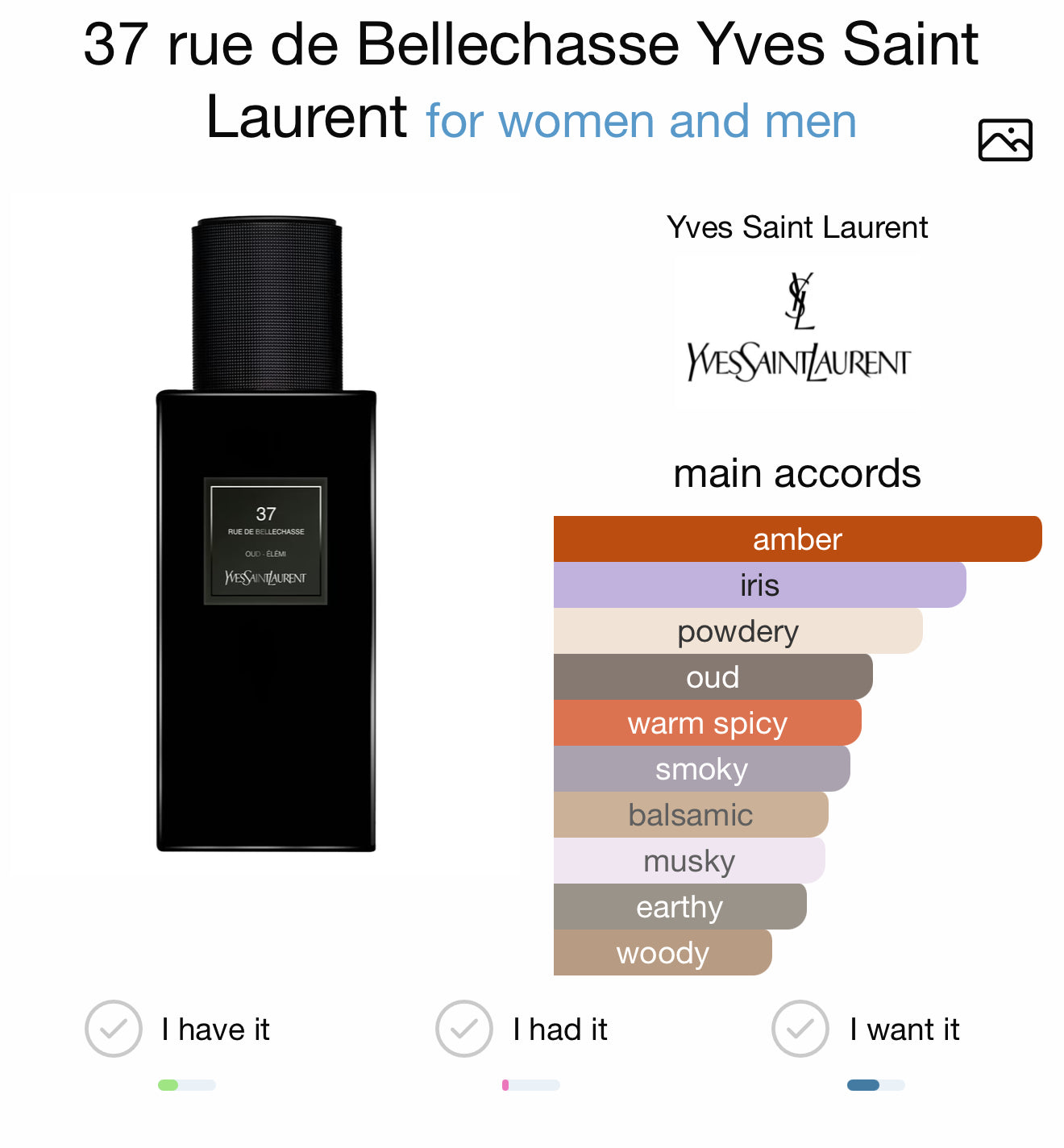Mark perfume as I had it
This screenshot has width=1064, height=1148.
click(x=464, y=1029)
